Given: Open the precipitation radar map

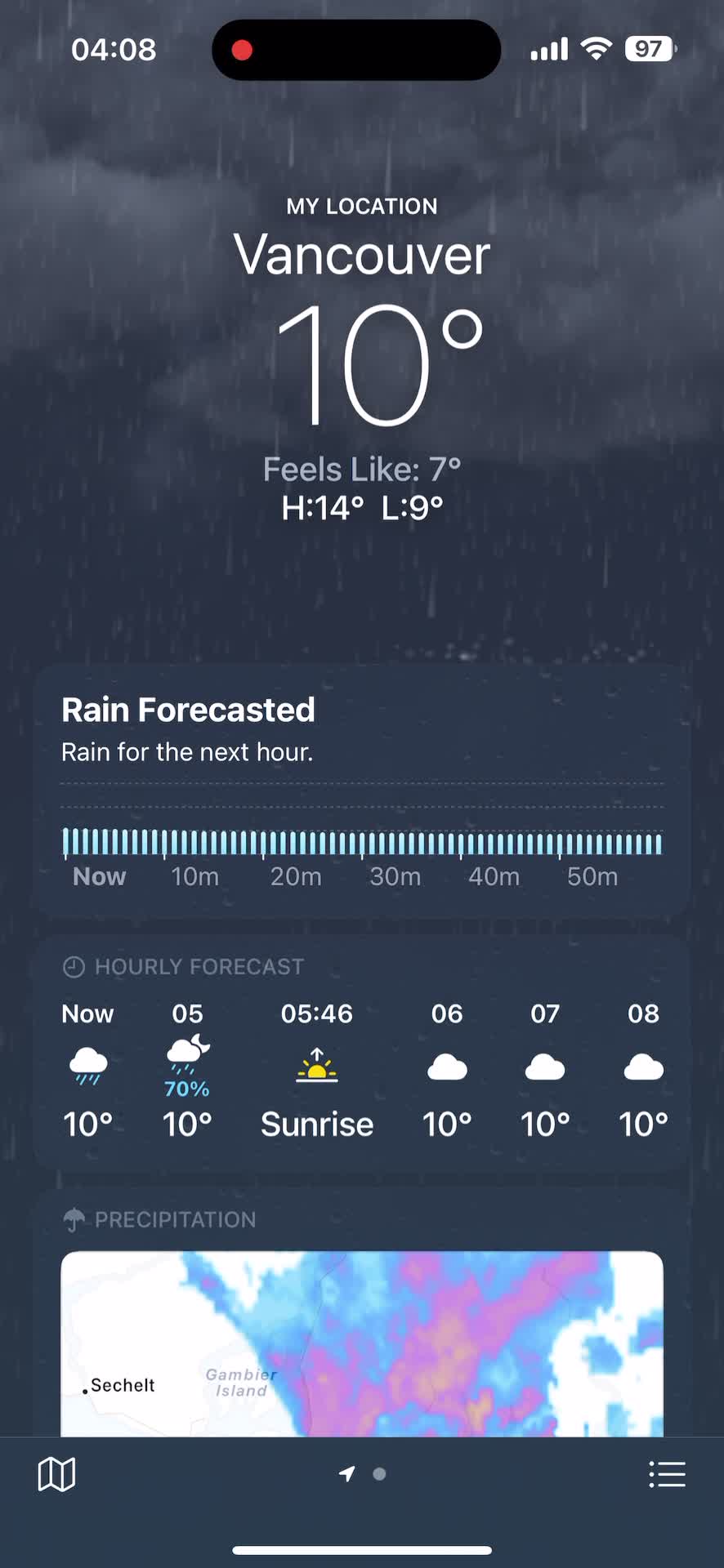Looking at the screenshot, I should (x=362, y=1343).
